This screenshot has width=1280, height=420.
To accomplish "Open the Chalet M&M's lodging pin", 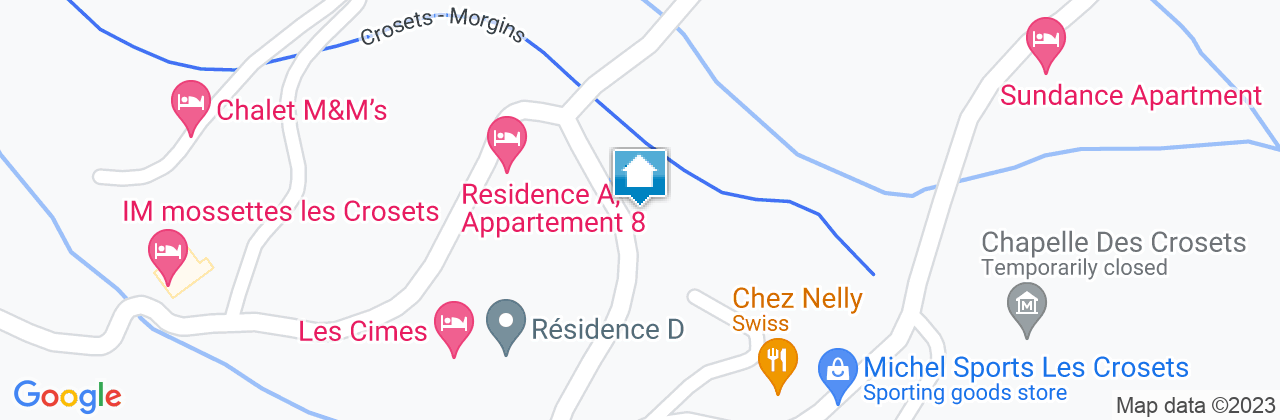I will [189, 104].
